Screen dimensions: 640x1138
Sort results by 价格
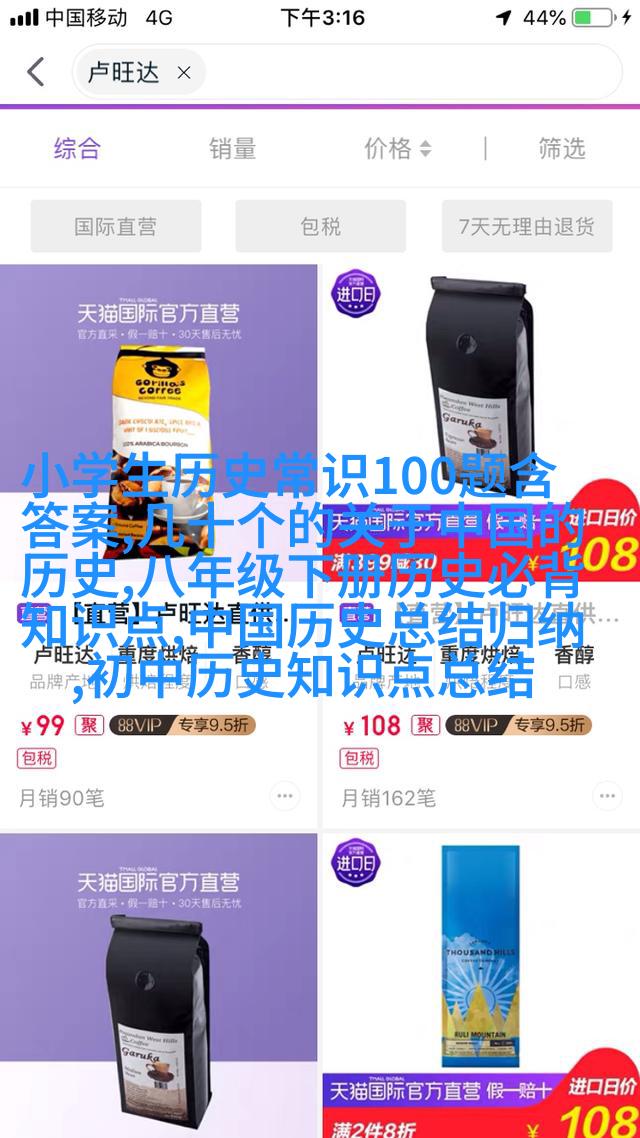tap(396, 149)
